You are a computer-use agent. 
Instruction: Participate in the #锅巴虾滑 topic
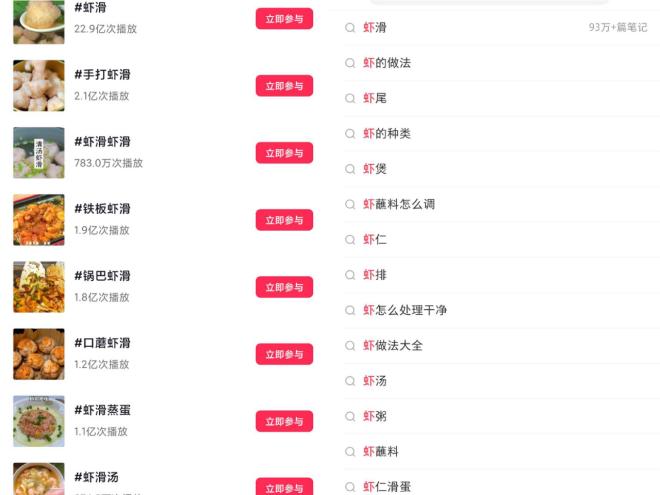284,287
